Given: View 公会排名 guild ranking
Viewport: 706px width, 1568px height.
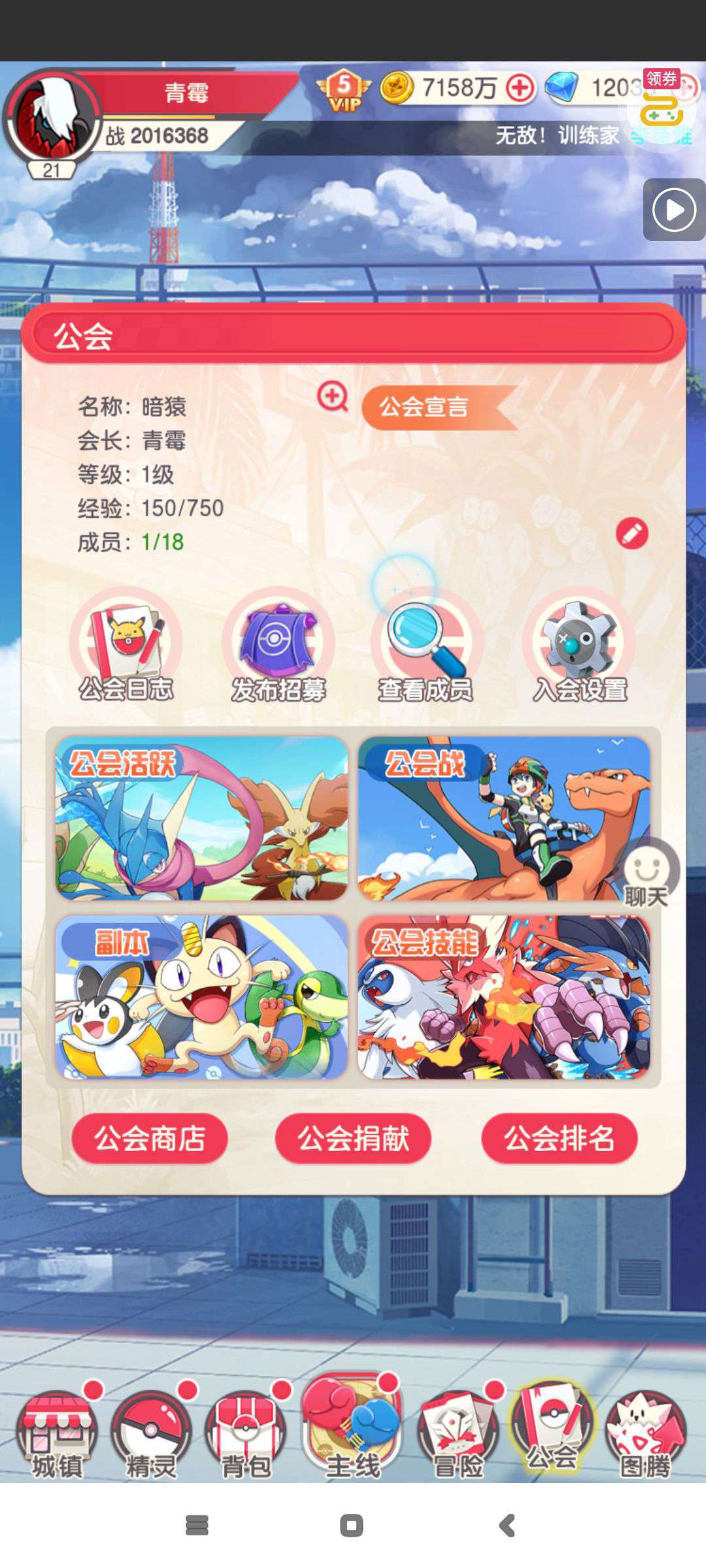Looking at the screenshot, I should [559, 1139].
